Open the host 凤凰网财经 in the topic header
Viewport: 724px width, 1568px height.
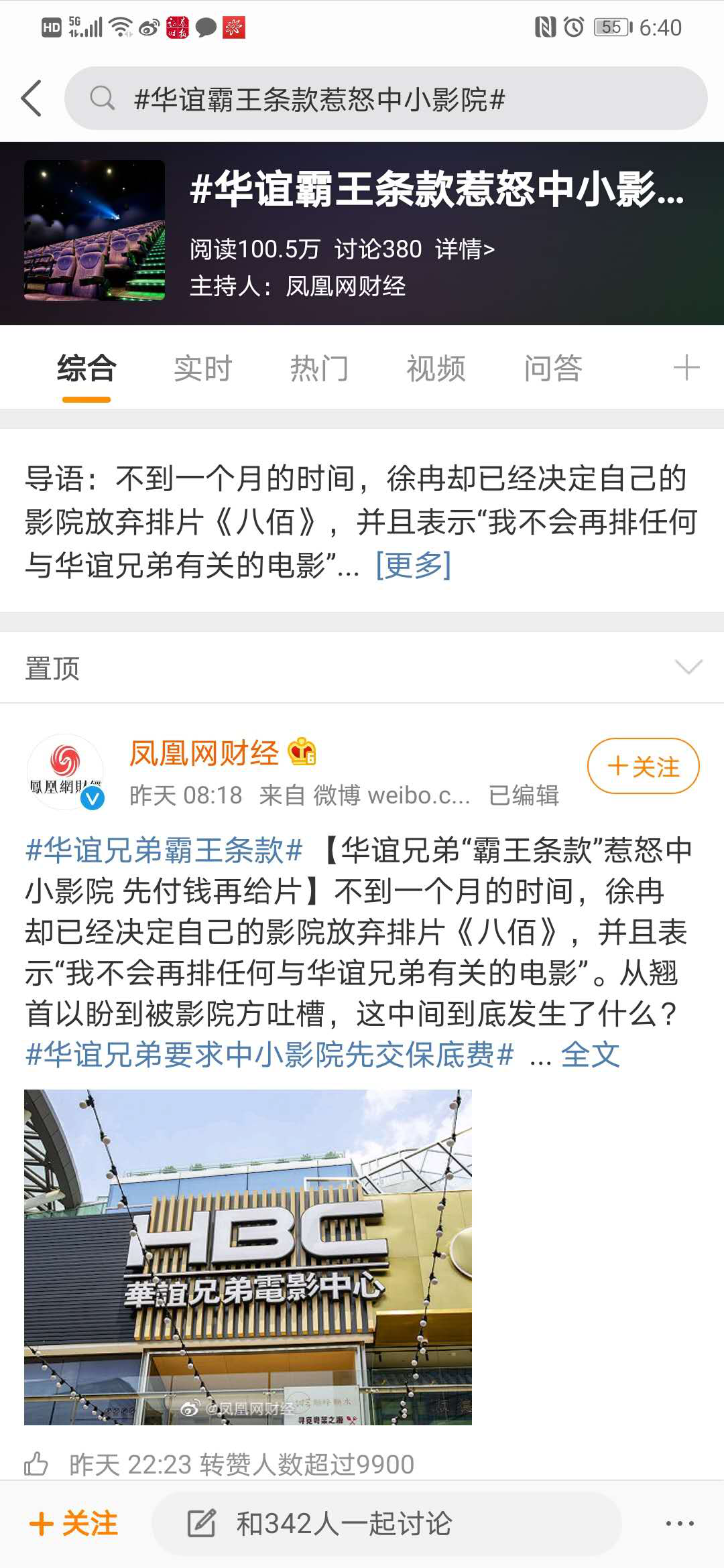(x=345, y=287)
